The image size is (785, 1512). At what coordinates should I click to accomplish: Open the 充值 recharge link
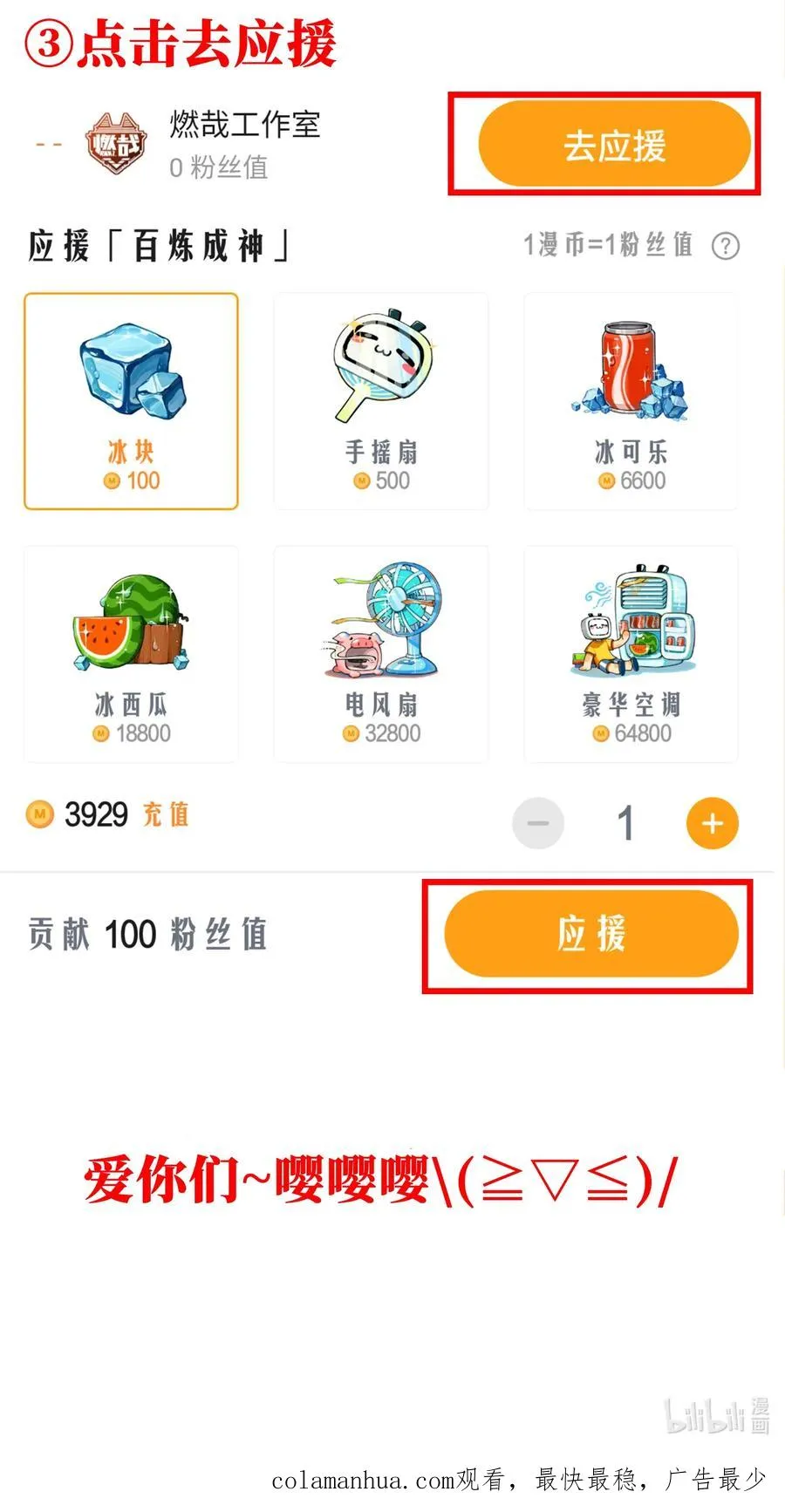pyautogui.click(x=165, y=814)
